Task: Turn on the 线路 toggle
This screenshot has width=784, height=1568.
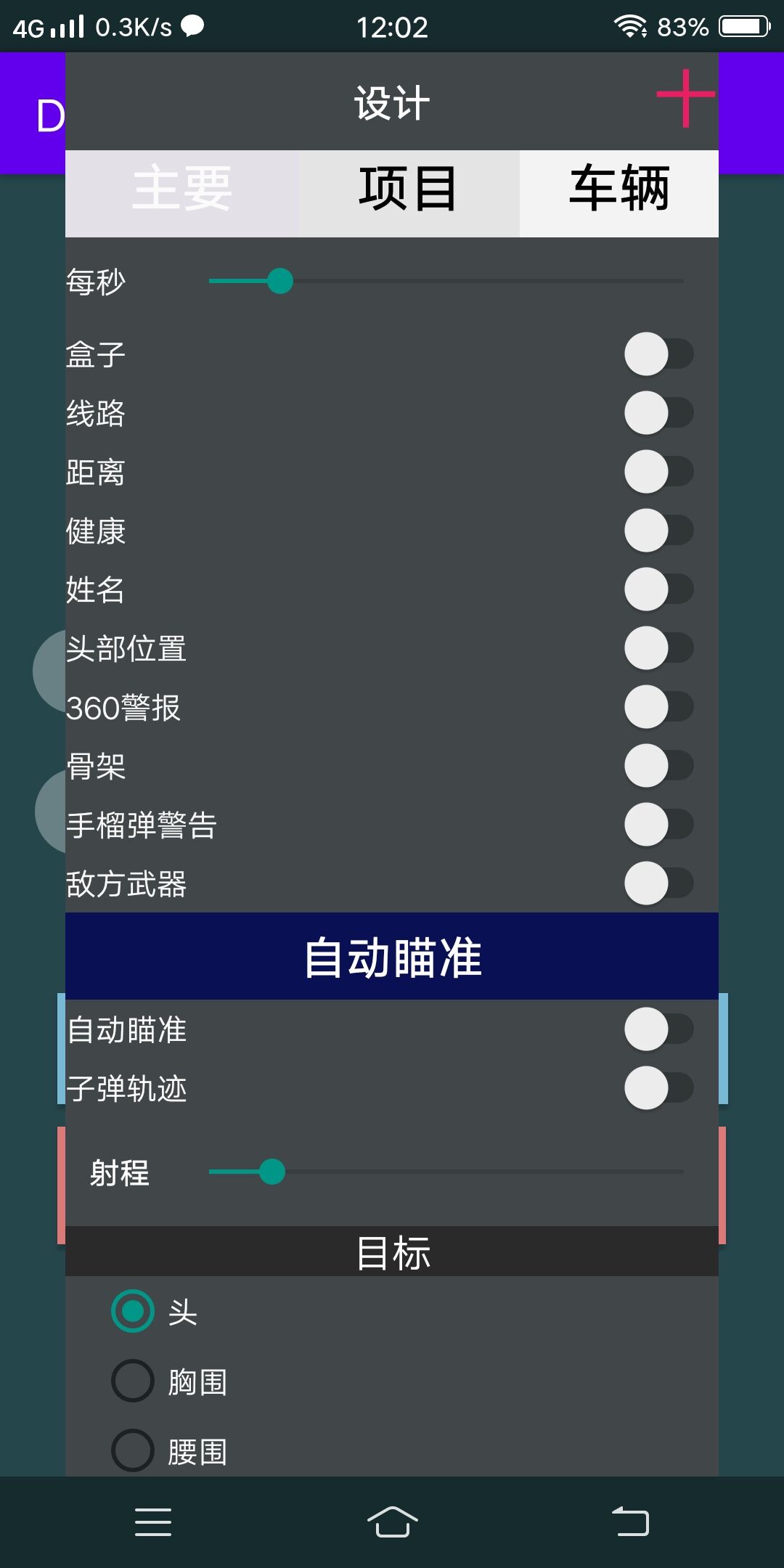Action: pyautogui.click(x=658, y=413)
